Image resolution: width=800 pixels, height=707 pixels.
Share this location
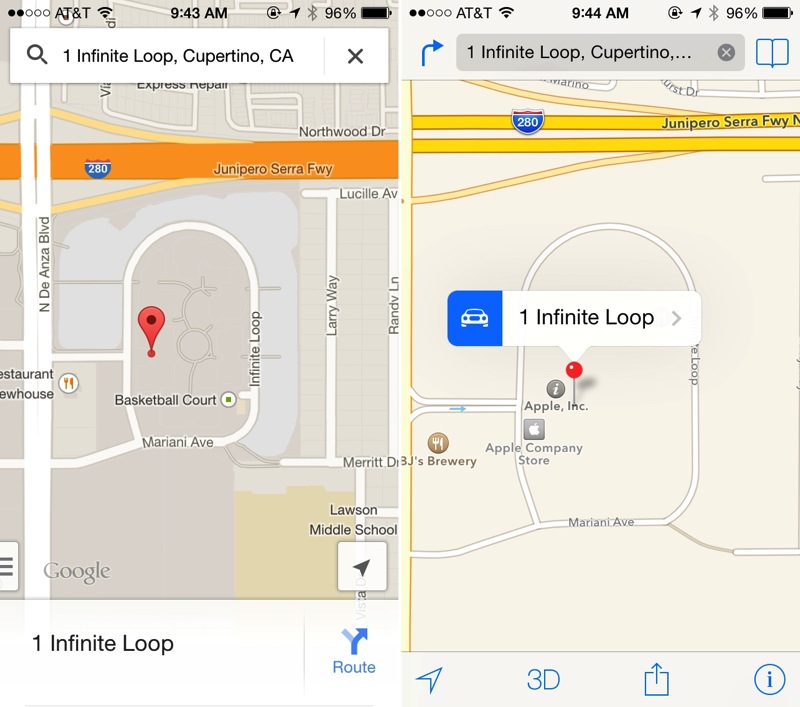click(656, 680)
